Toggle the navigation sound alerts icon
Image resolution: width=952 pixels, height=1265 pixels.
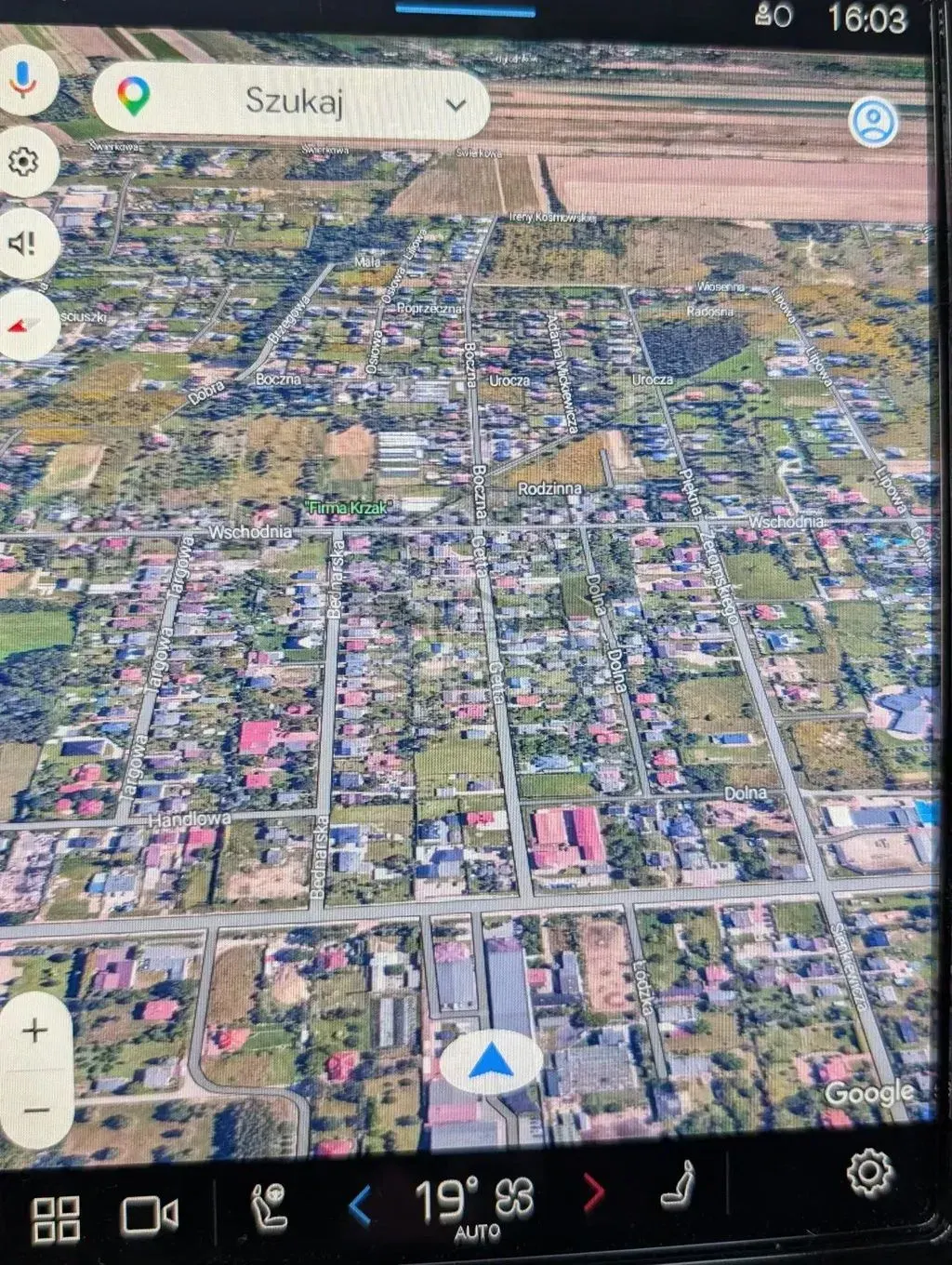click(24, 244)
